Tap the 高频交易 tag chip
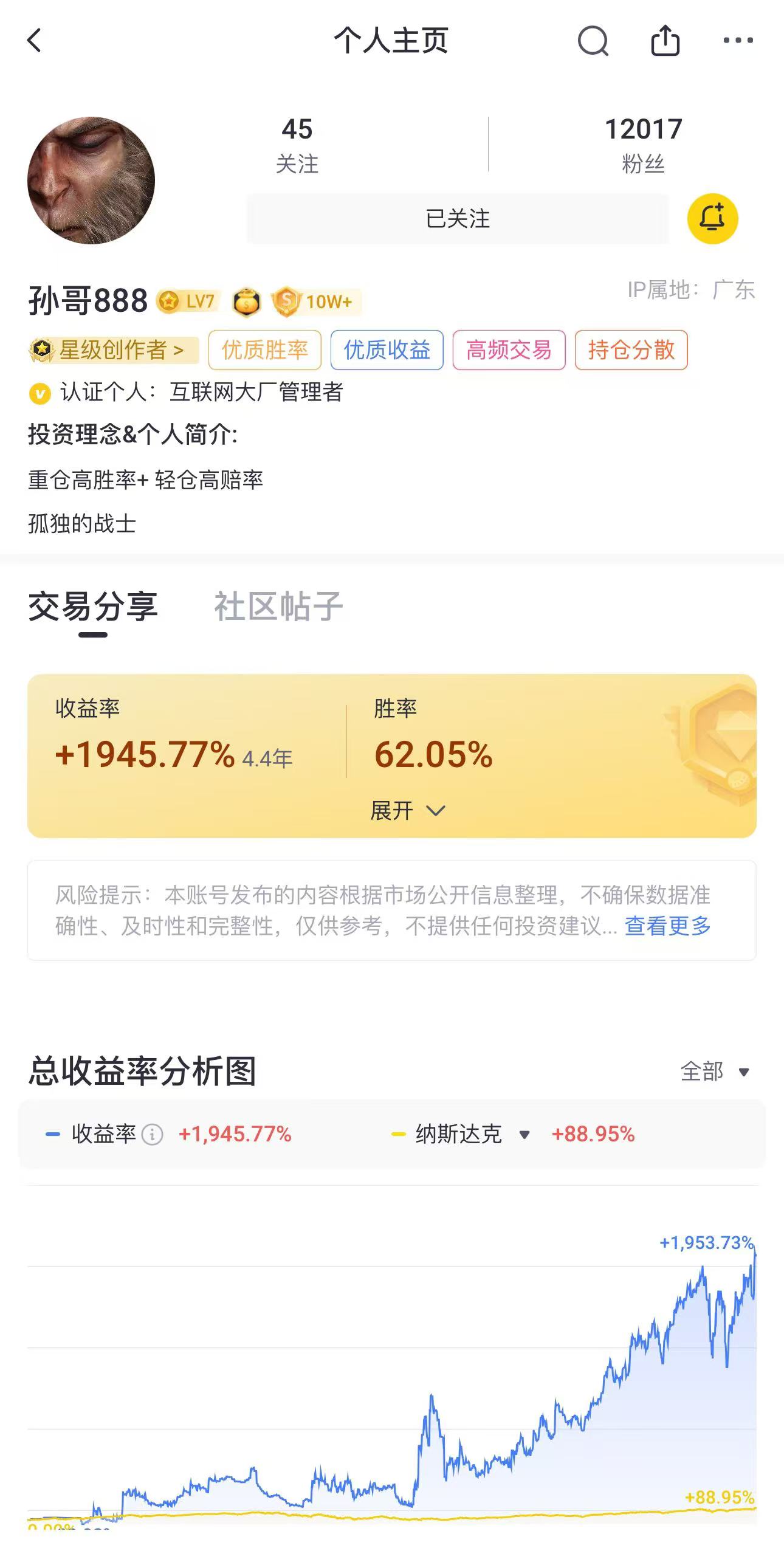 [x=509, y=350]
